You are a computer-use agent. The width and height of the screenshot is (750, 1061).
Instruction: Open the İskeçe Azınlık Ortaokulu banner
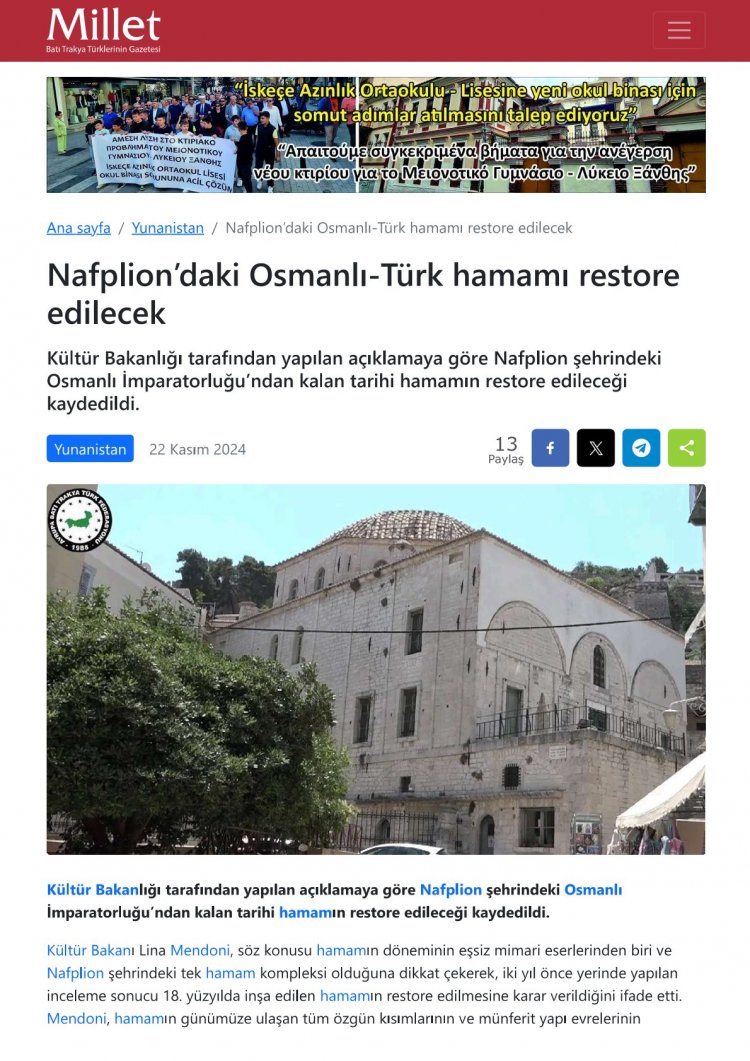(x=375, y=135)
